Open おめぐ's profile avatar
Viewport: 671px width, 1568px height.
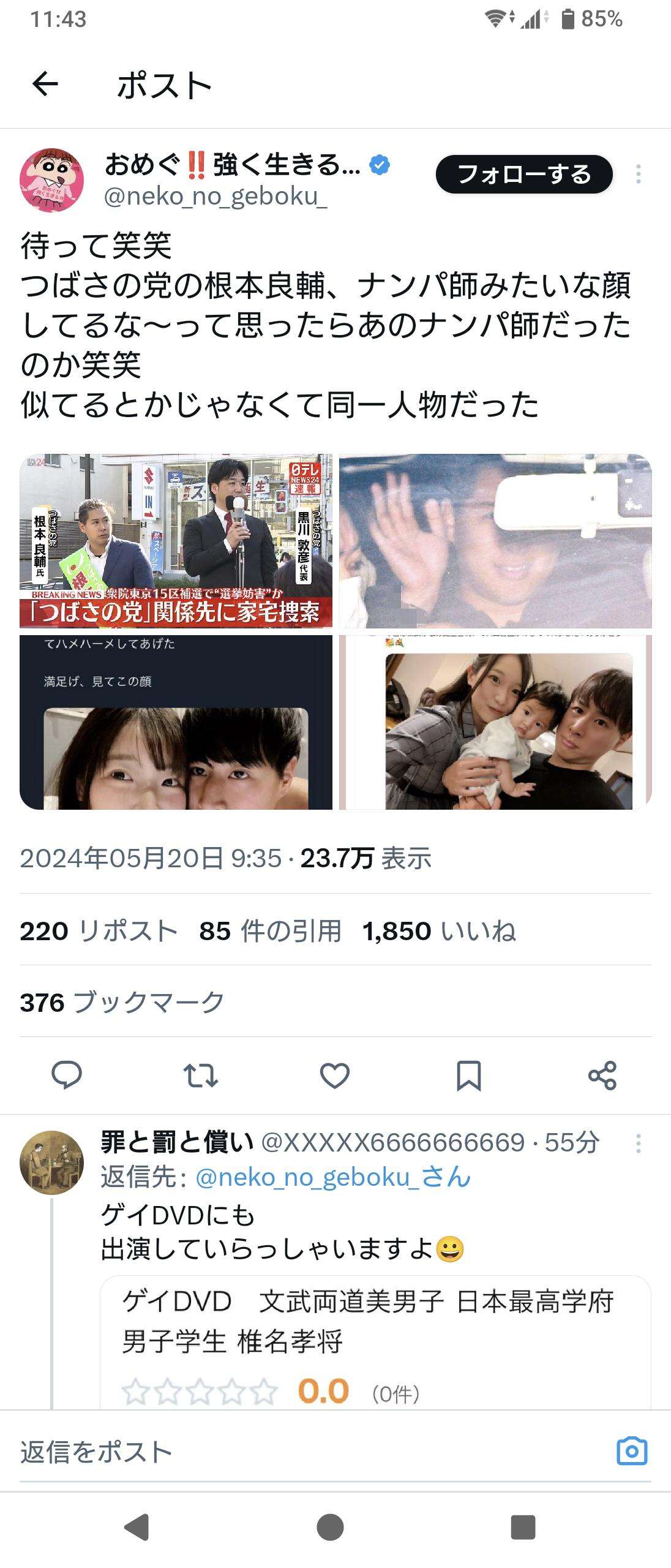(x=52, y=179)
